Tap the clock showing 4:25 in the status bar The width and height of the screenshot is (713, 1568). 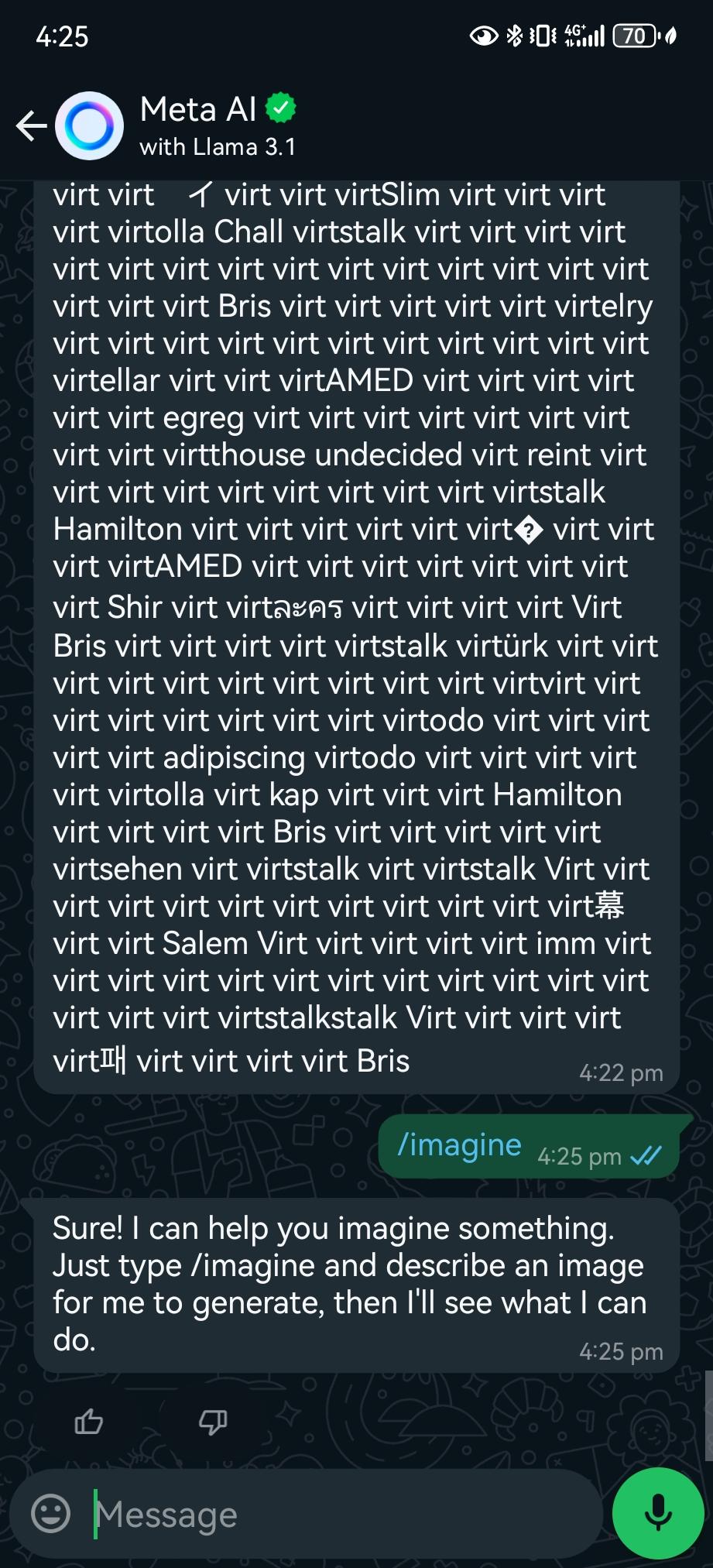click(62, 35)
